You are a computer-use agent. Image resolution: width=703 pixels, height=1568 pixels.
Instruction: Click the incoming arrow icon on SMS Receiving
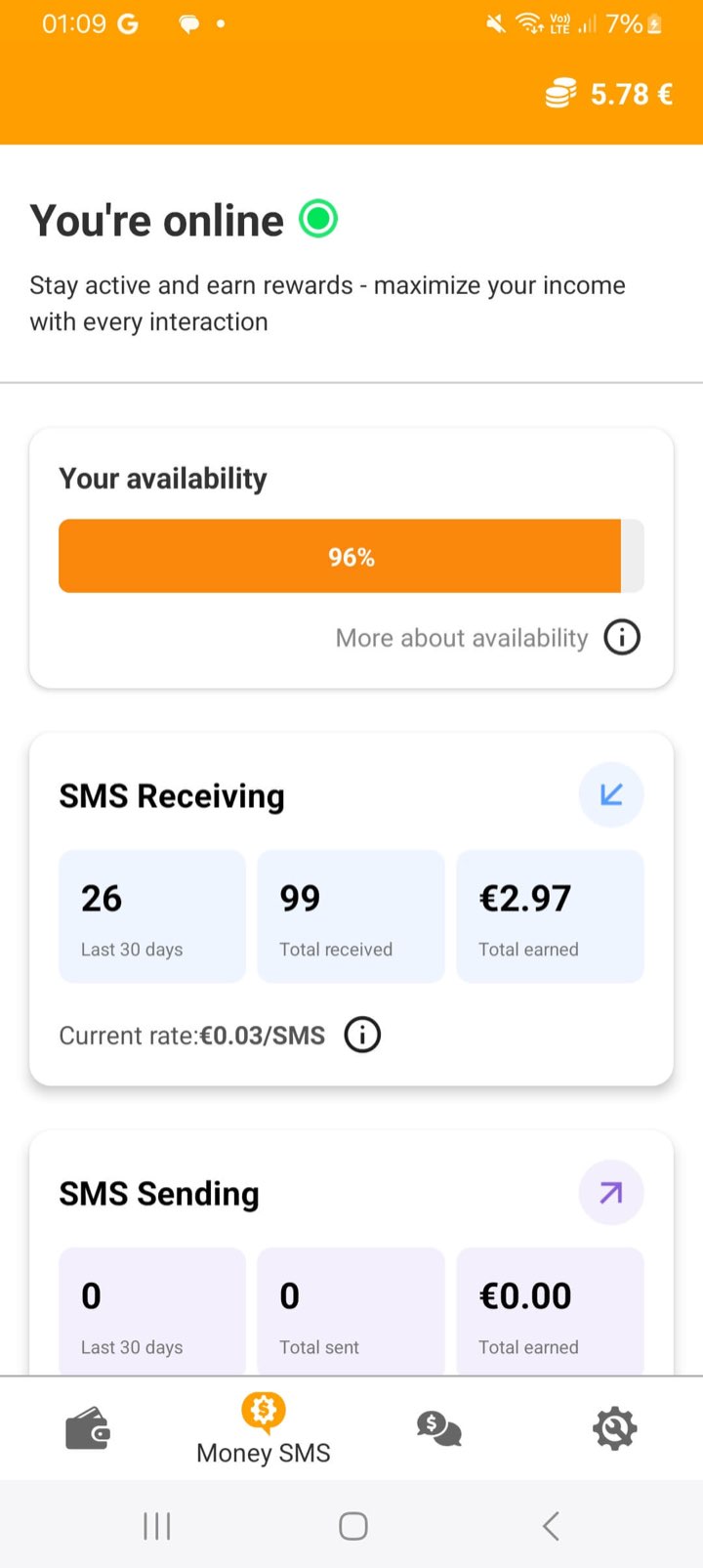pyautogui.click(x=611, y=794)
